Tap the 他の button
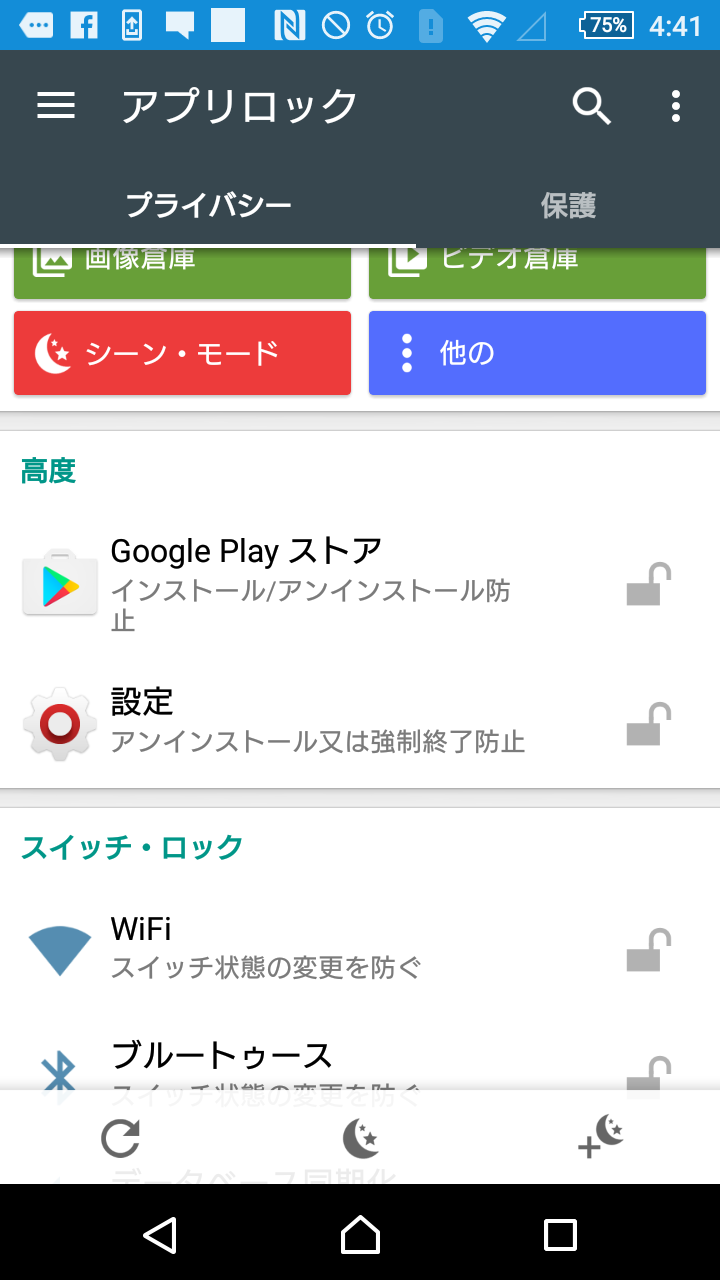 [537, 353]
